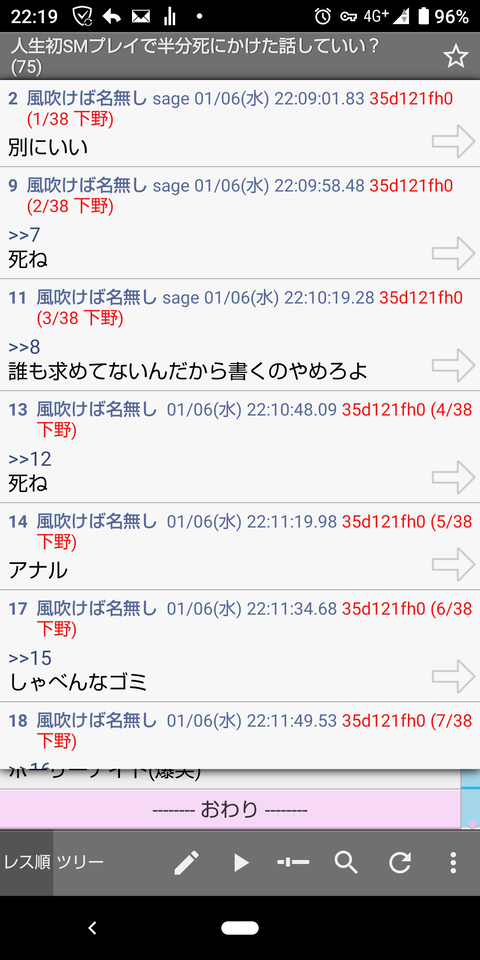Screen dimensions: 480x960
Task: Reload the thread
Action: click(x=400, y=863)
